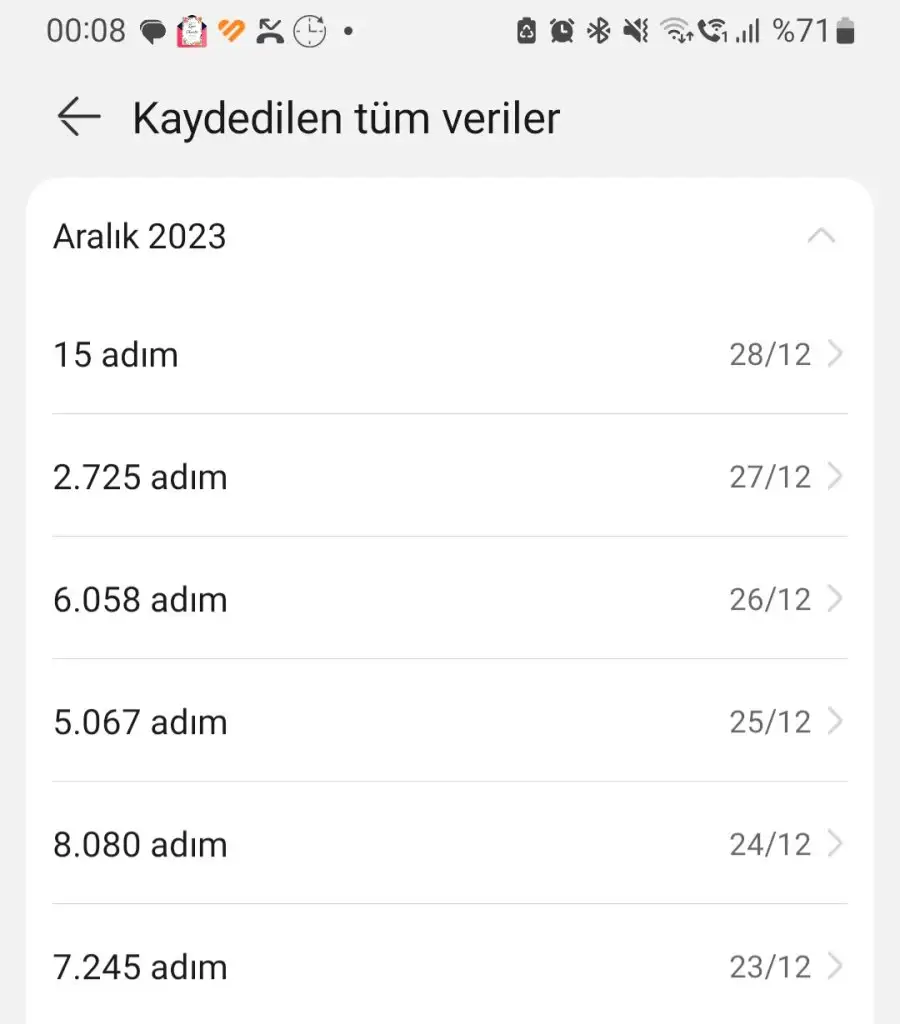The width and height of the screenshot is (900, 1024).
Task: Show details of 8.080 adım on 24/12
Action: (450, 845)
